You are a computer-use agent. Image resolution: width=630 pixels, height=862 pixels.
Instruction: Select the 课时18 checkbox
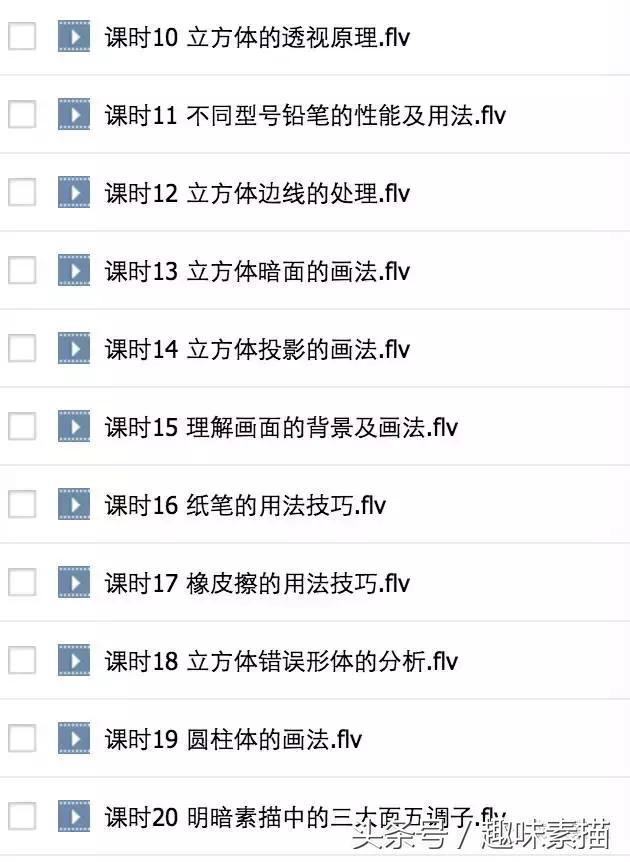tap(22, 661)
